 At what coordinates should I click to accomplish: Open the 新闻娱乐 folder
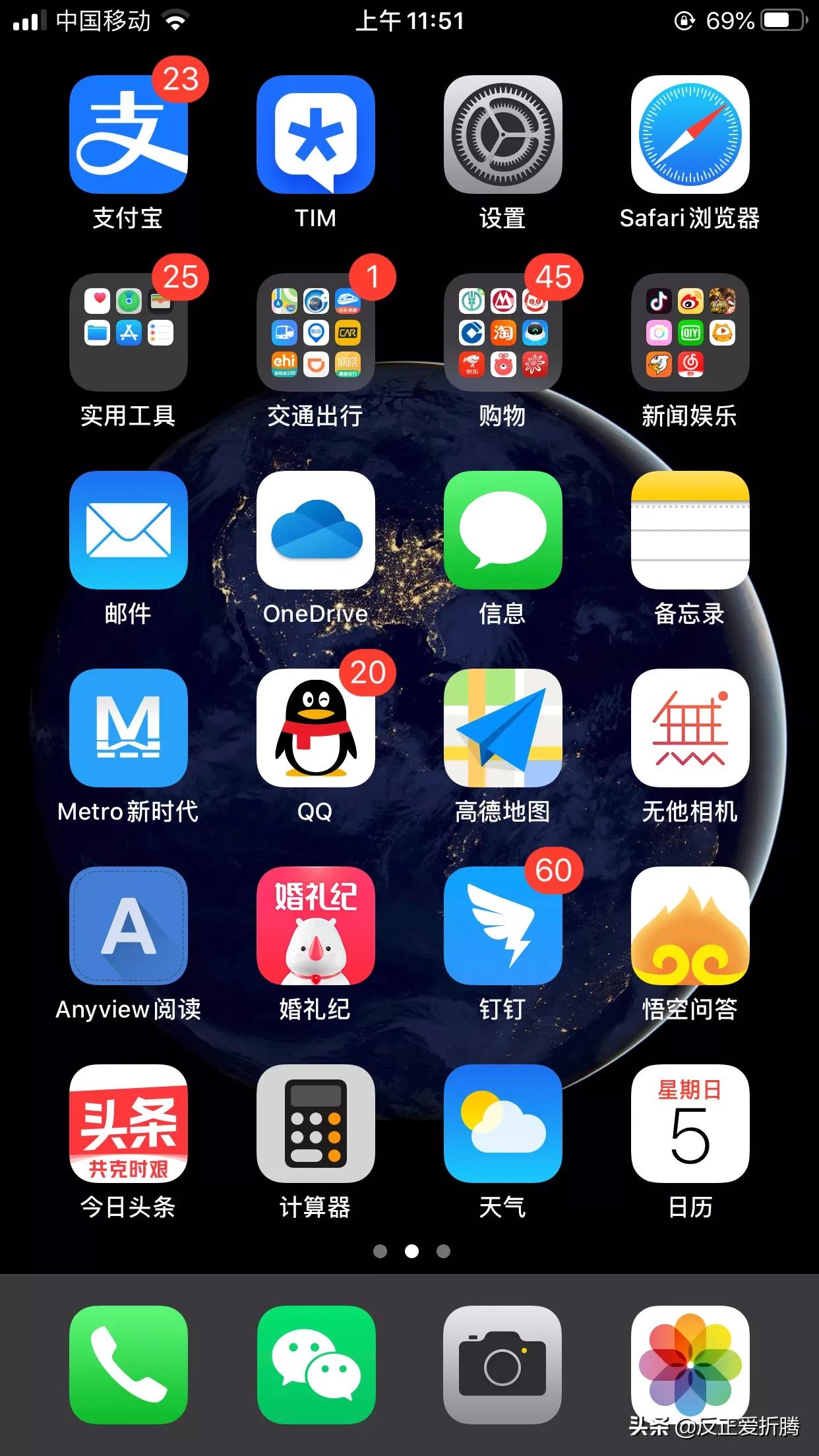coord(690,332)
